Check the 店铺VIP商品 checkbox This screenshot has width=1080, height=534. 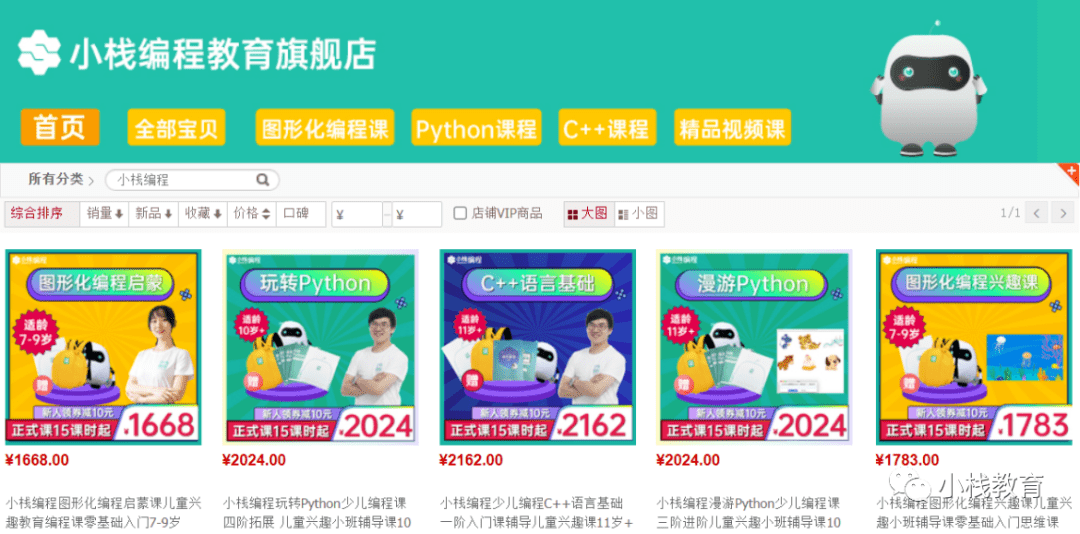point(460,213)
